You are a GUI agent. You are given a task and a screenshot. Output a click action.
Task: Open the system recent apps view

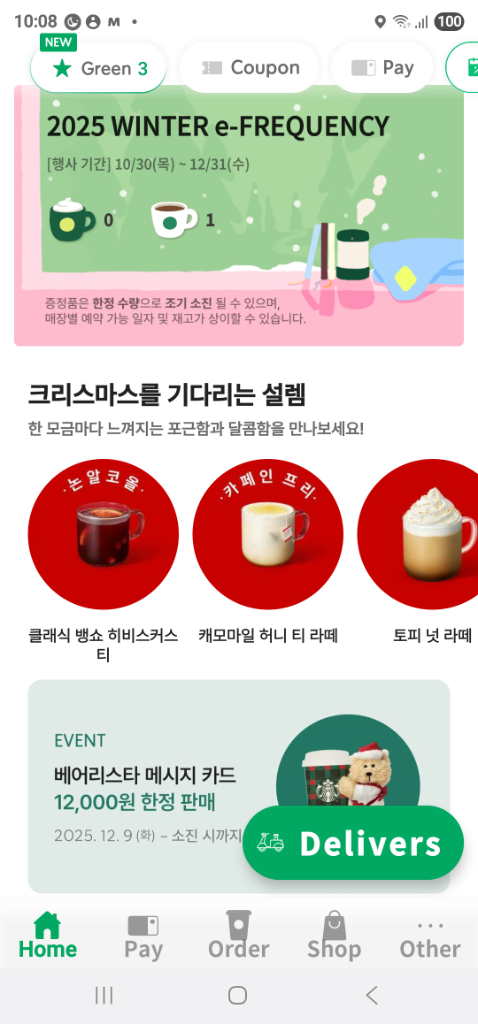pos(104,995)
